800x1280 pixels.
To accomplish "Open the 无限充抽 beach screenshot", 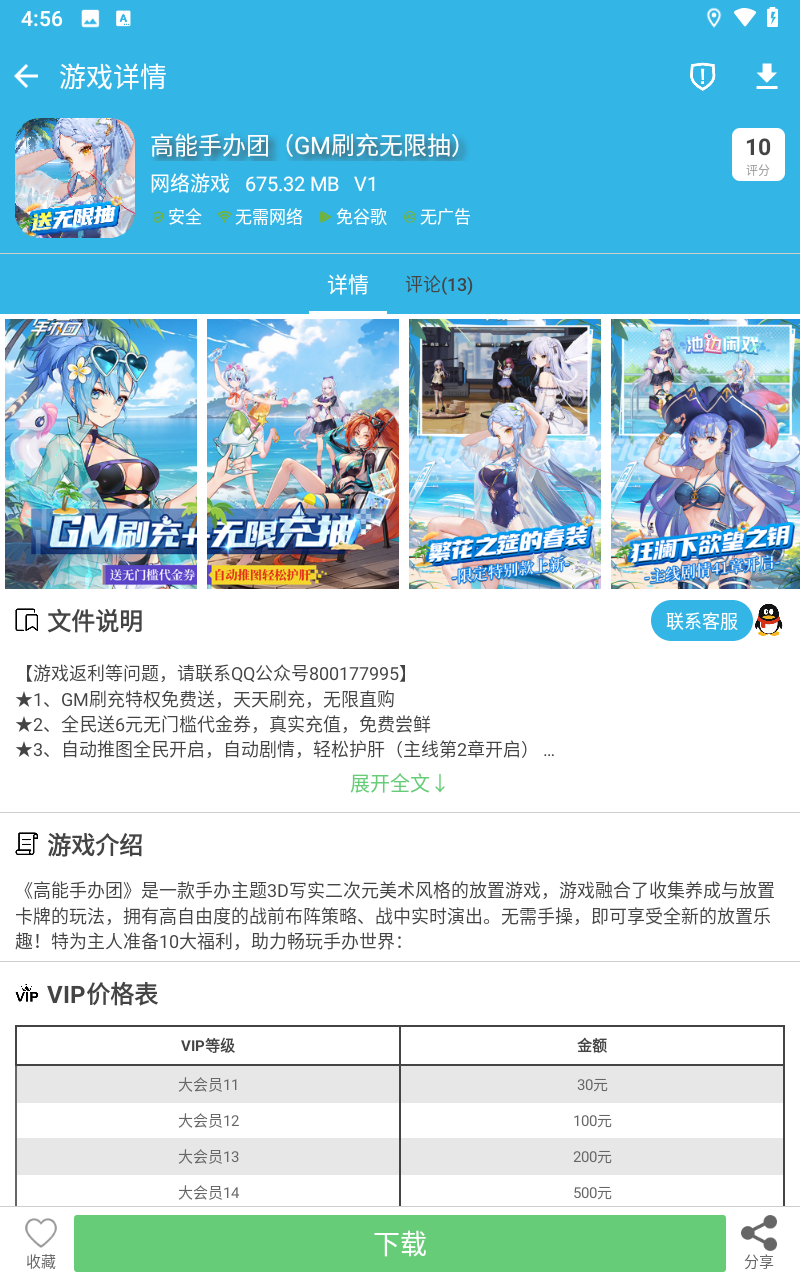I will 303,454.
